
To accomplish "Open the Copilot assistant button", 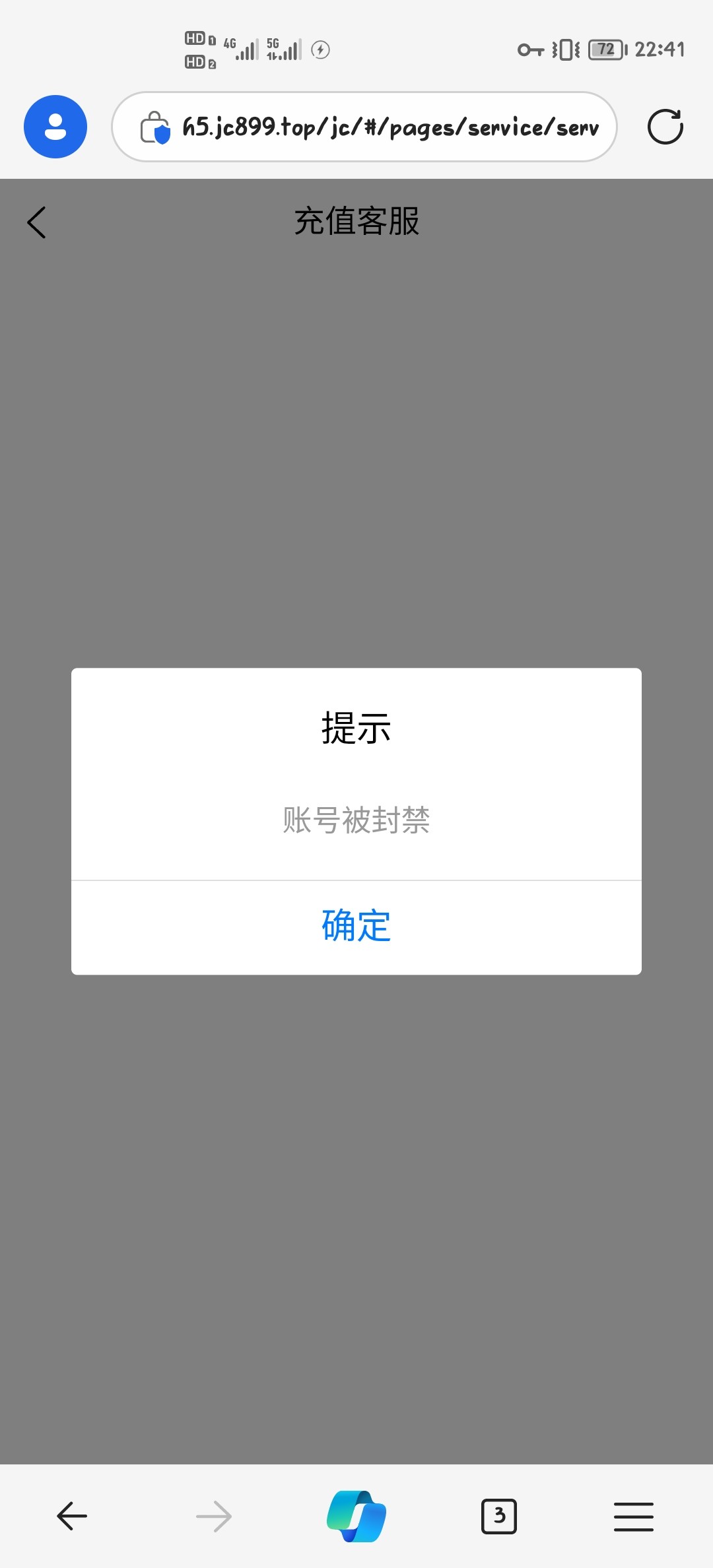I will pyautogui.click(x=356, y=1516).
